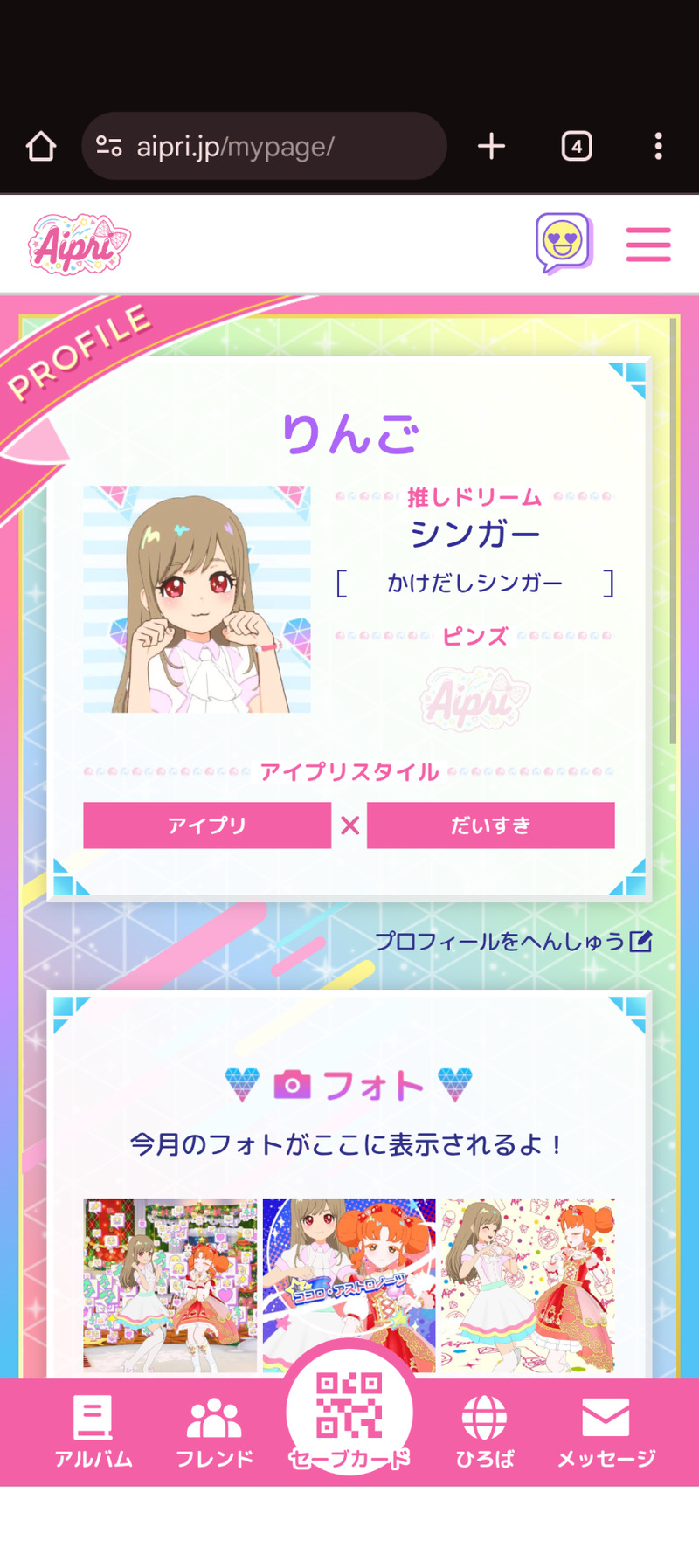The width and height of the screenshot is (699, 1568).
Task: Tap the Aipri logo in the header
Action: click(x=79, y=245)
